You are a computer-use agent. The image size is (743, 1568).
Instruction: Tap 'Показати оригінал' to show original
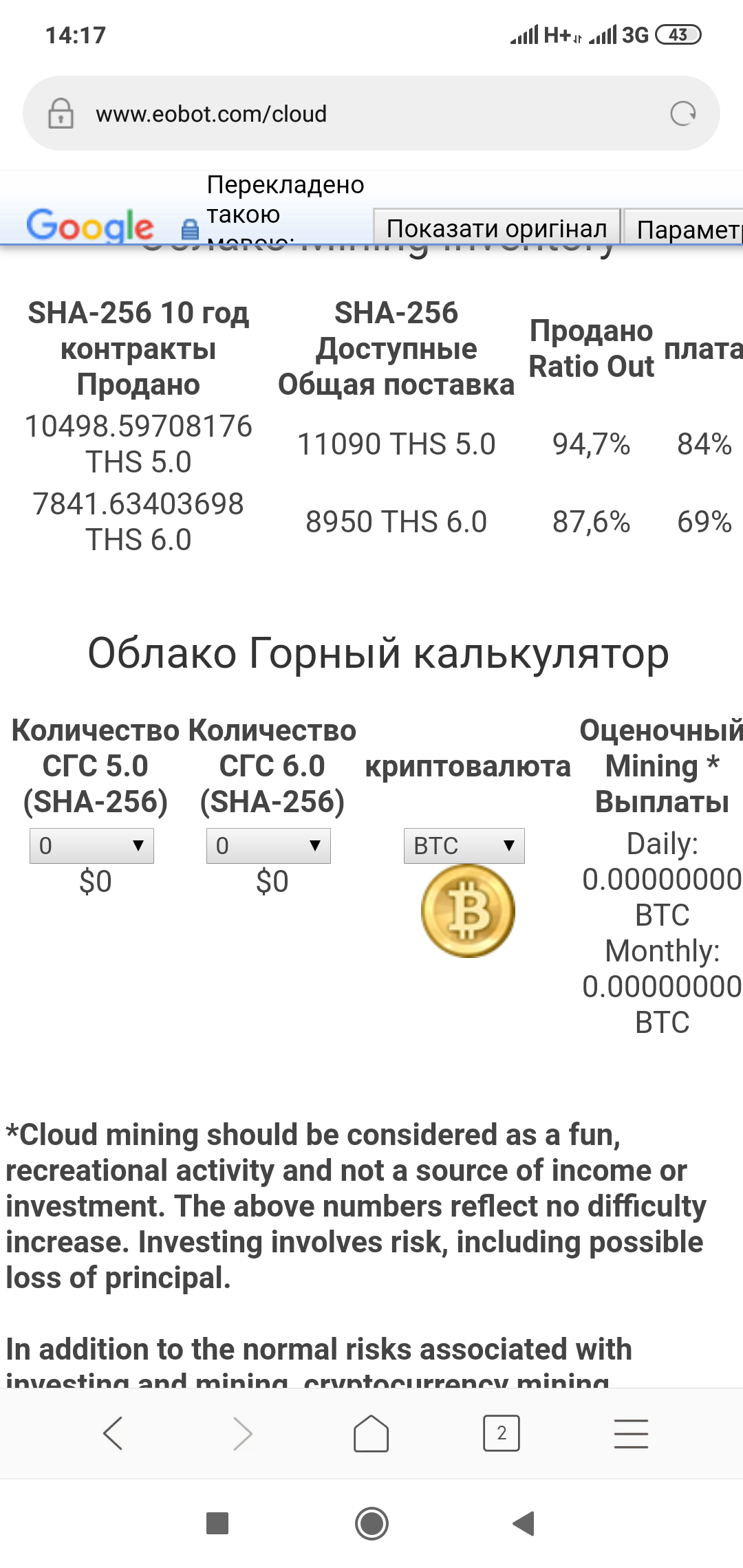click(x=496, y=228)
